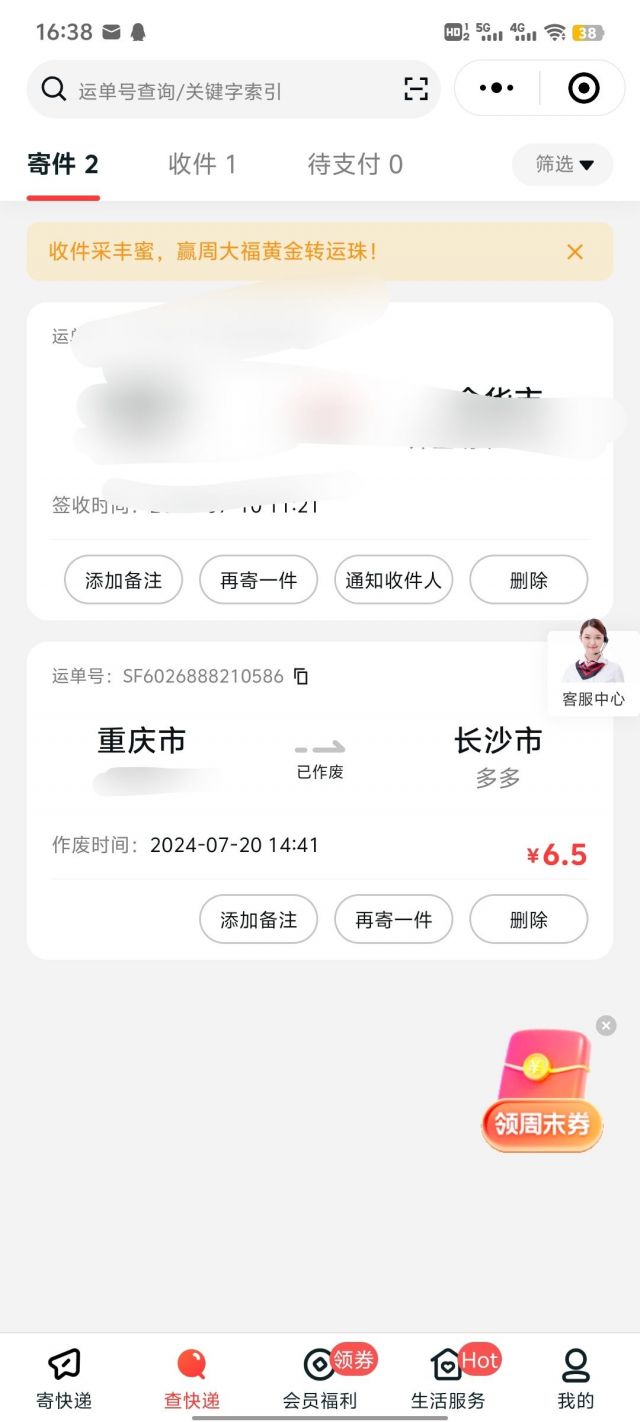Close the mini-program with the target icon
The height and width of the screenshot is (1422, 640).
583,89
